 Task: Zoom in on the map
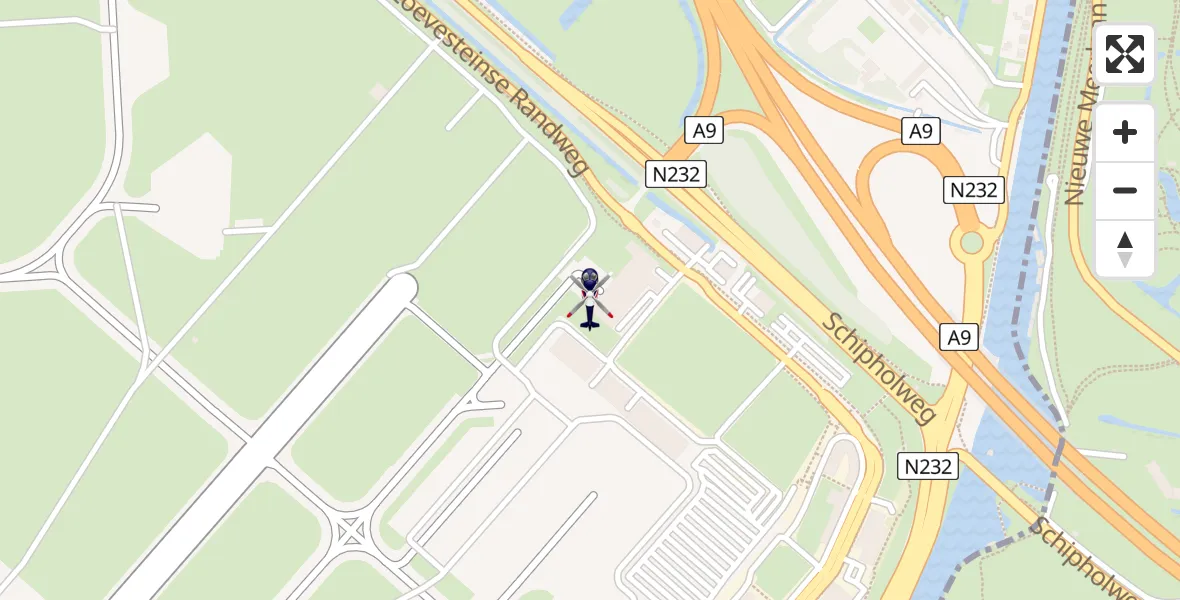point(1125,133)
